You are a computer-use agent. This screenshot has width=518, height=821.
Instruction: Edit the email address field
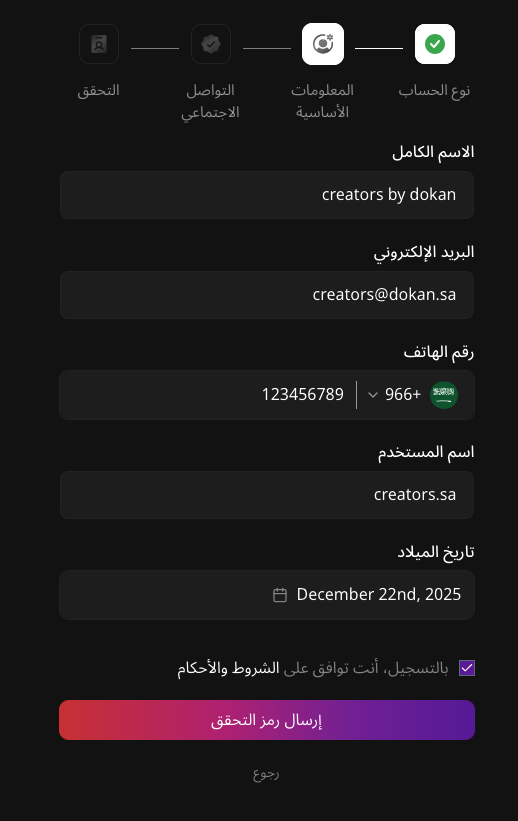tap(267, 295)
